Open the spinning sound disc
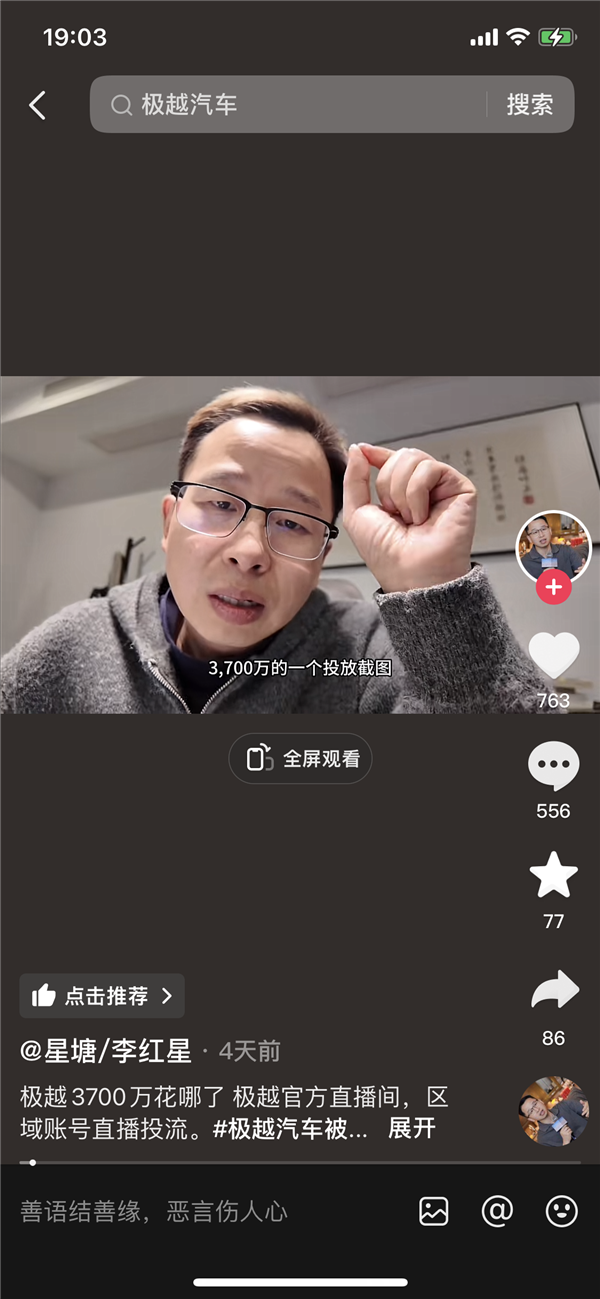The image size is (600, 1299). [x=553, y=1111]
